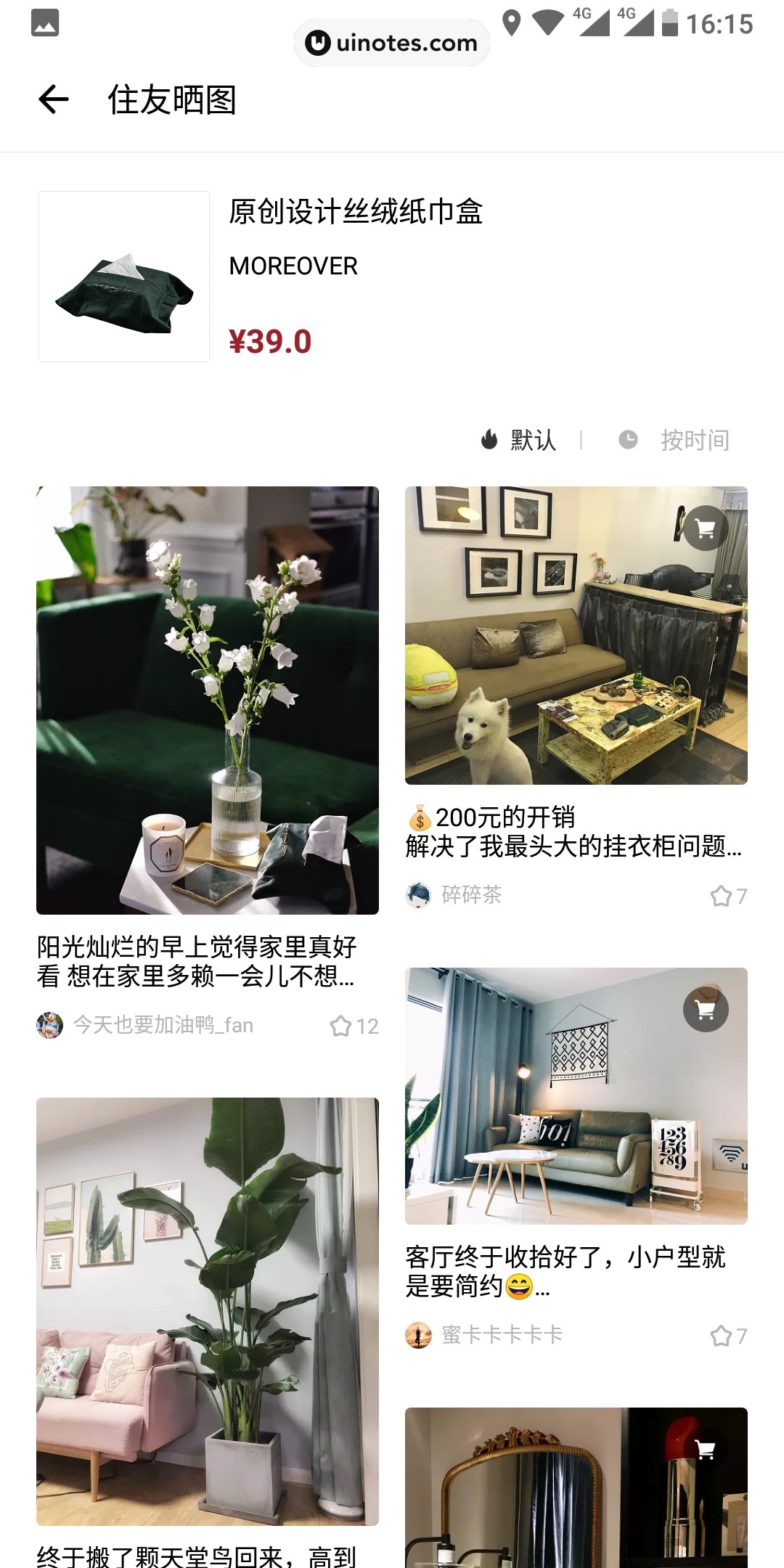Tap the flame icon next to 默认
Screen dimensions: 784x1568
(488, 439)
